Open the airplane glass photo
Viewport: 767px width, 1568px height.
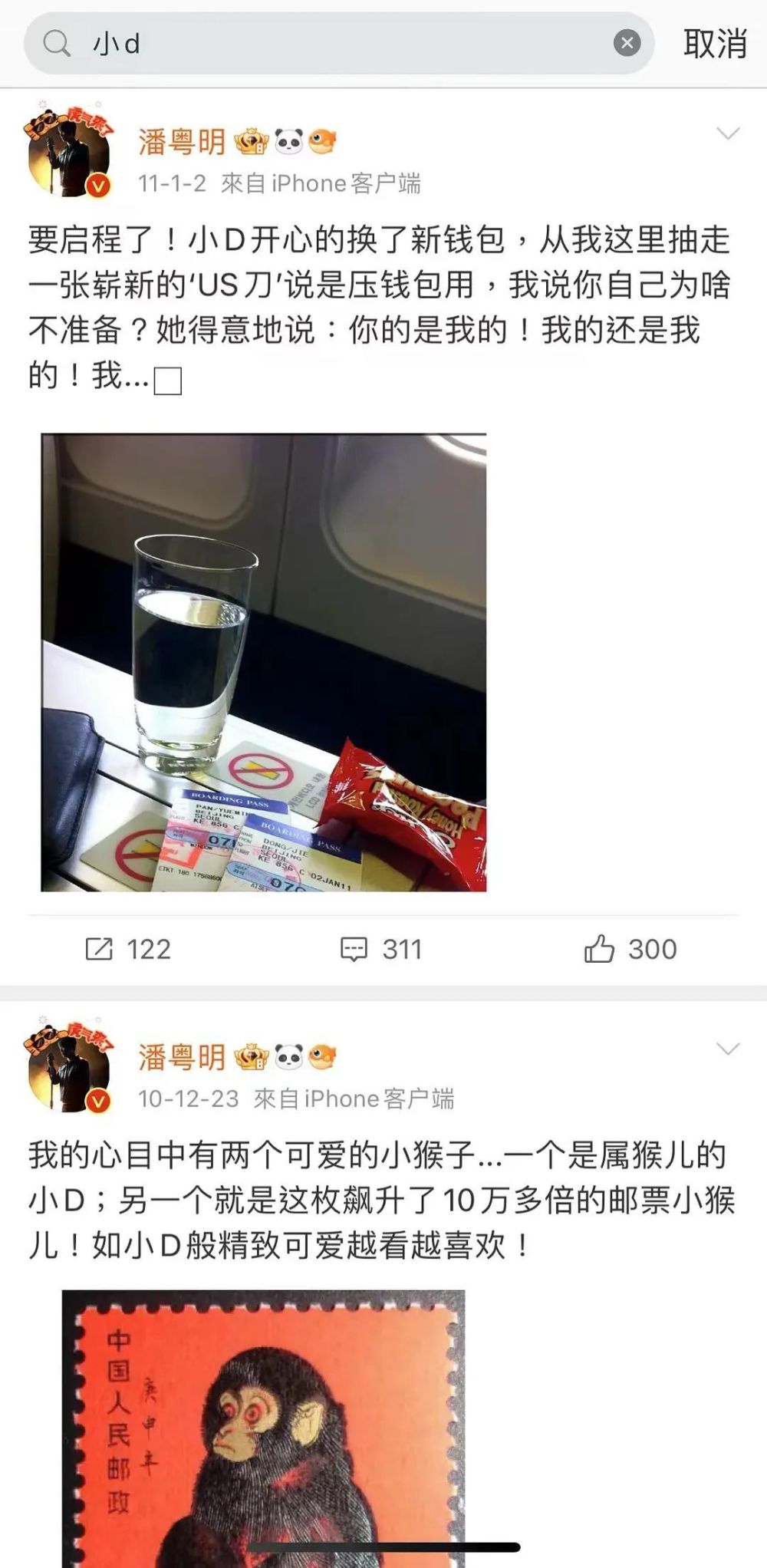click(x=264, y=663)
